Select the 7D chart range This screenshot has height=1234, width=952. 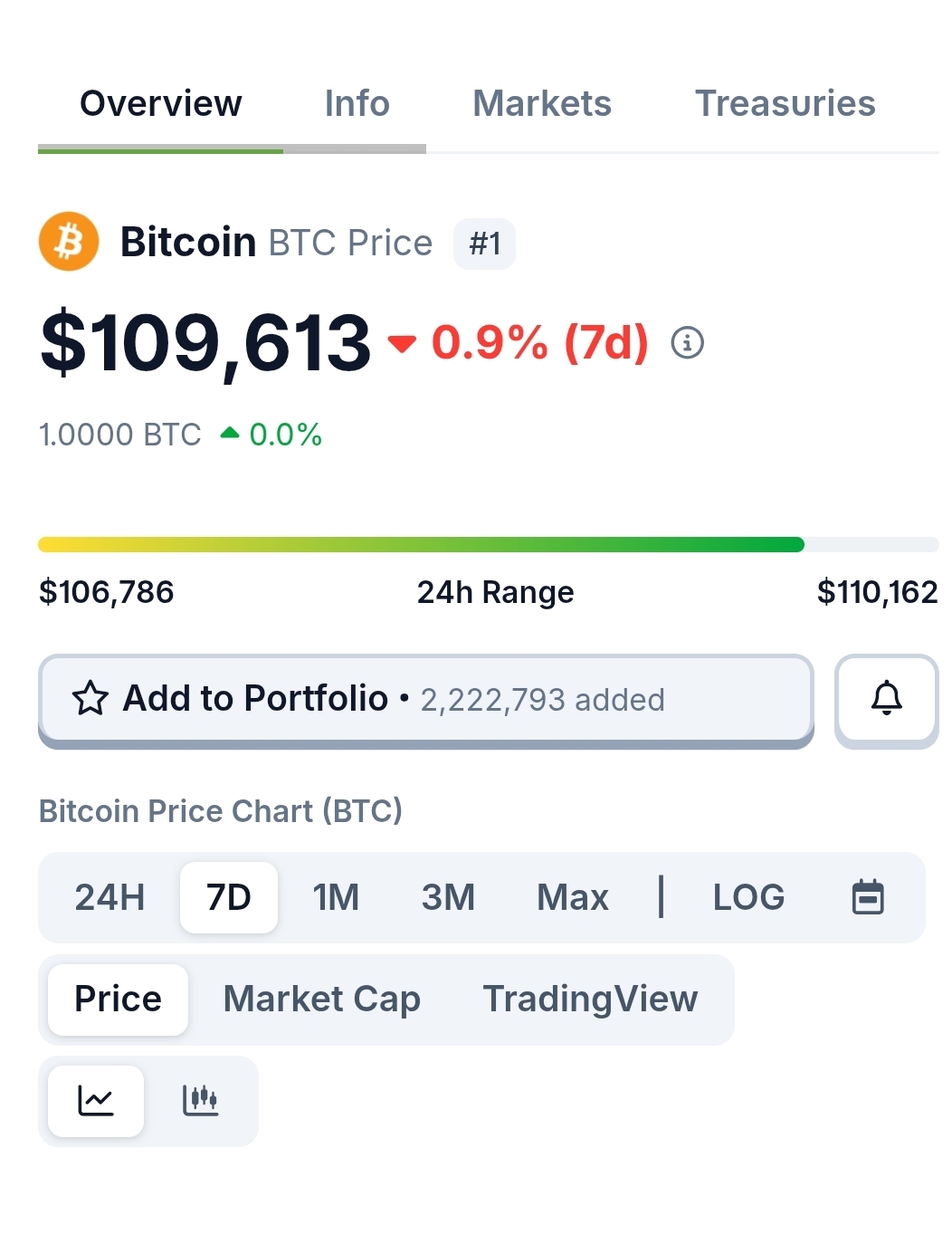coord(229,897)
